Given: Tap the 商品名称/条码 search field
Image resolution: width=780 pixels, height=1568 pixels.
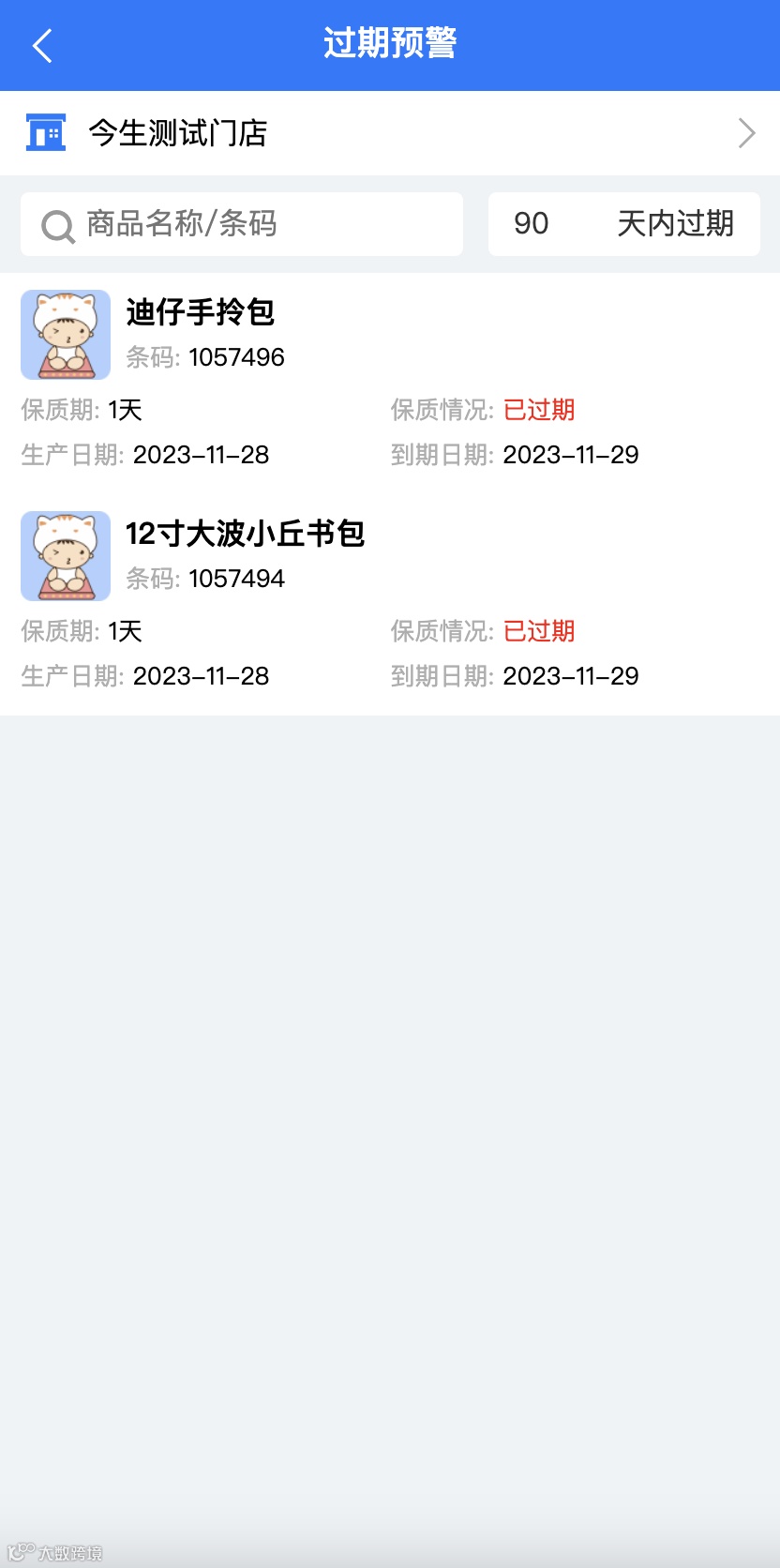Looking at the screenshot, I should point(242,224).
